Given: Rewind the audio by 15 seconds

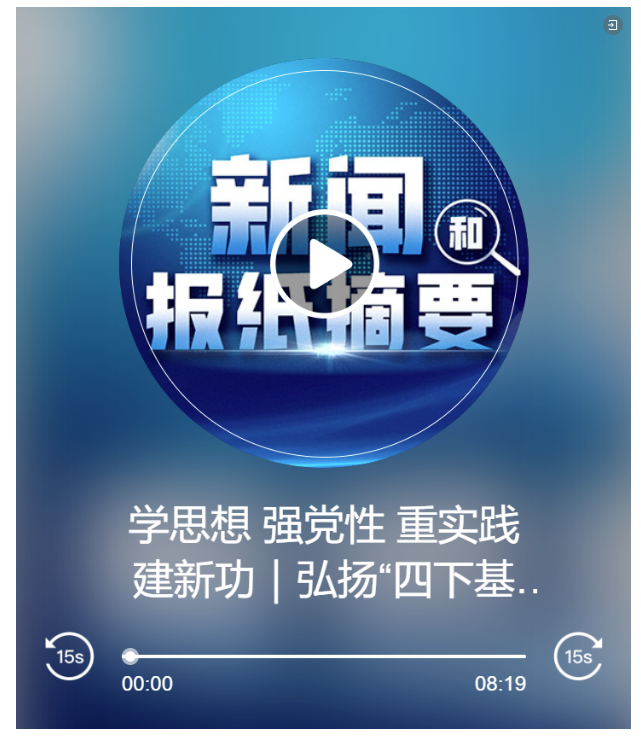Looking at the screenshot, I should point(69,657).
